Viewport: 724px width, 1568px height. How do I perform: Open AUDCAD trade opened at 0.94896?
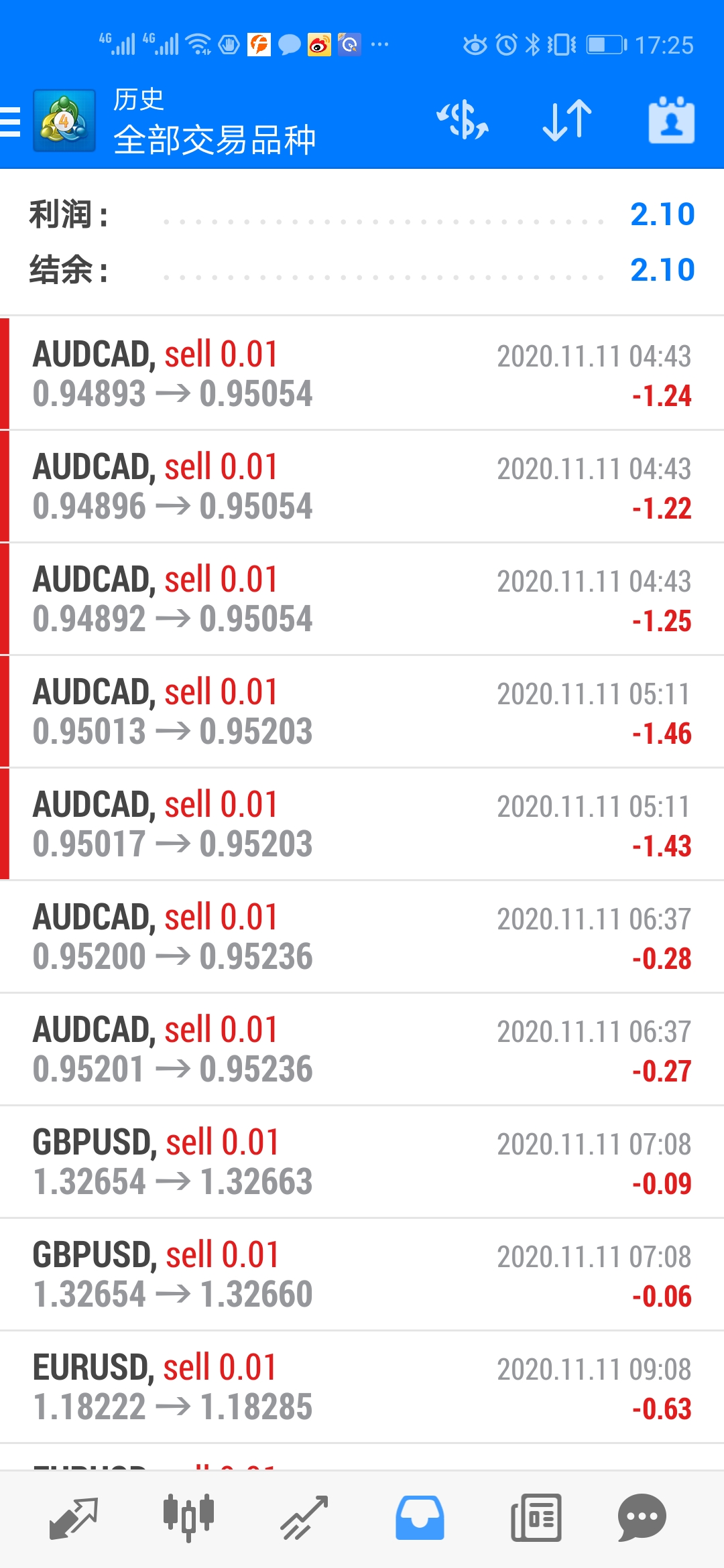click(362, 486)
